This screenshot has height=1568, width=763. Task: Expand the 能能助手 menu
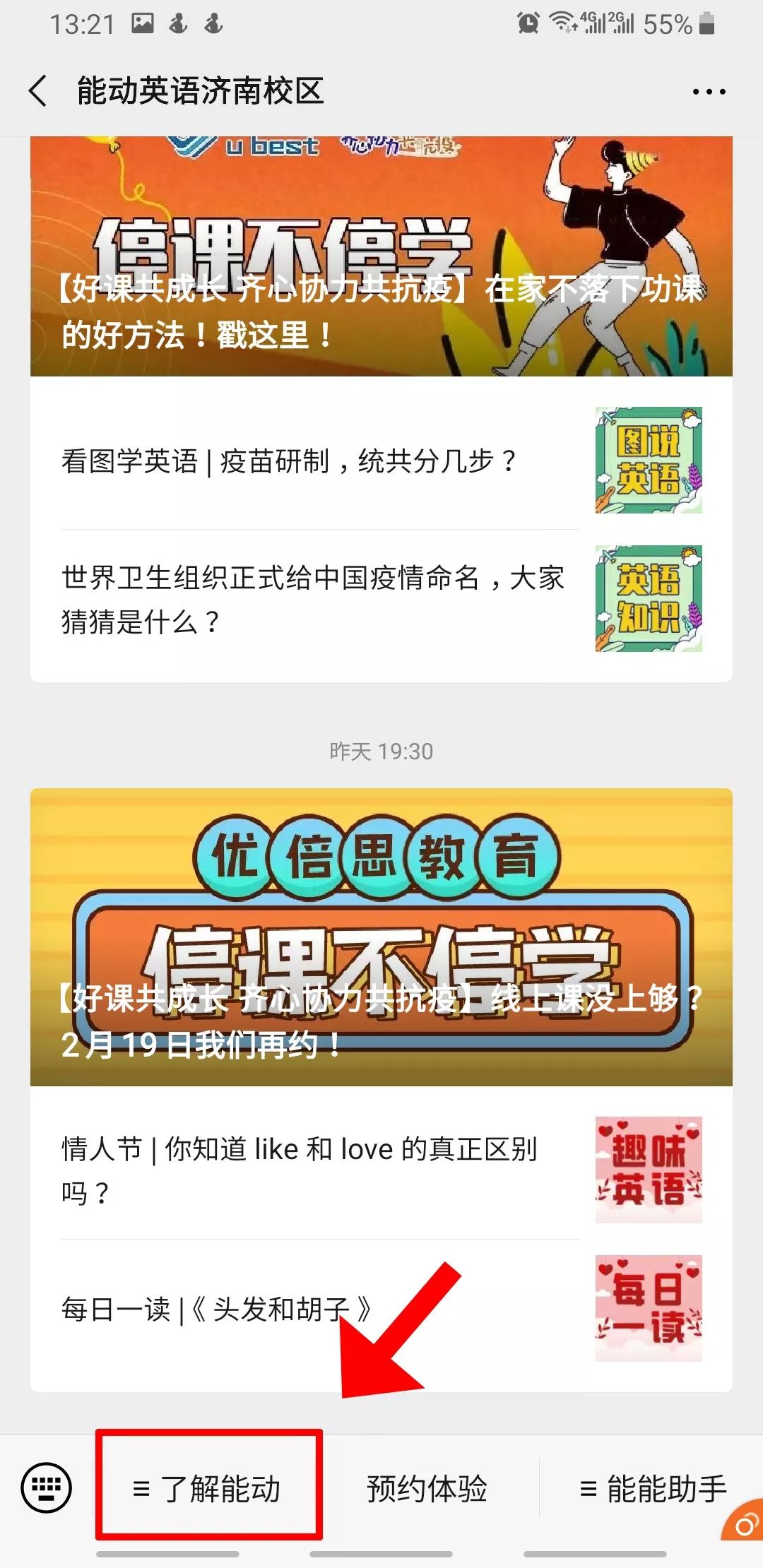(653, 1488)
